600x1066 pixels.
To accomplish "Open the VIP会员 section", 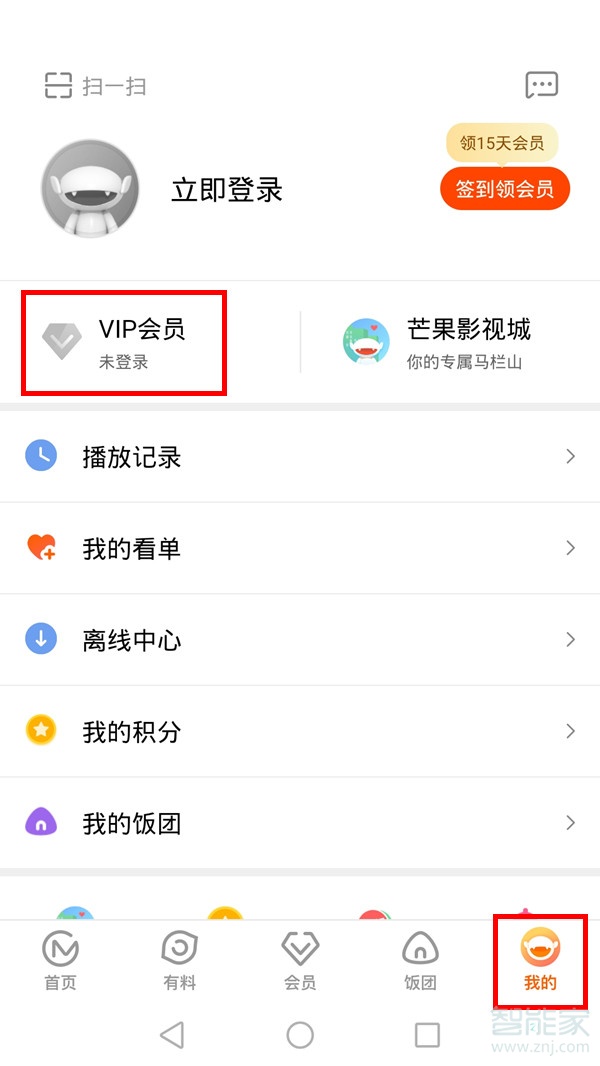I will 125,342.
